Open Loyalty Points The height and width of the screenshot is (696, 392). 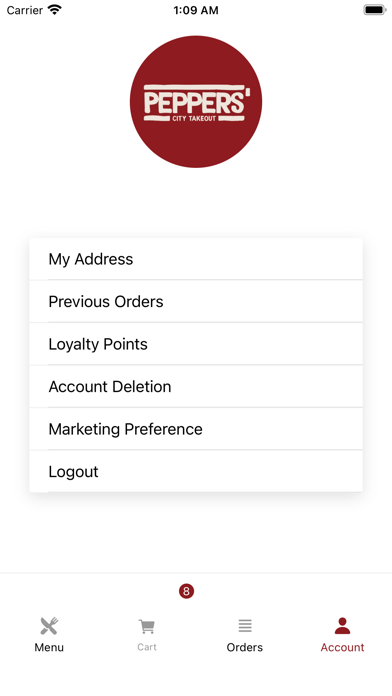pyautogui.click(x=196, y=344)
